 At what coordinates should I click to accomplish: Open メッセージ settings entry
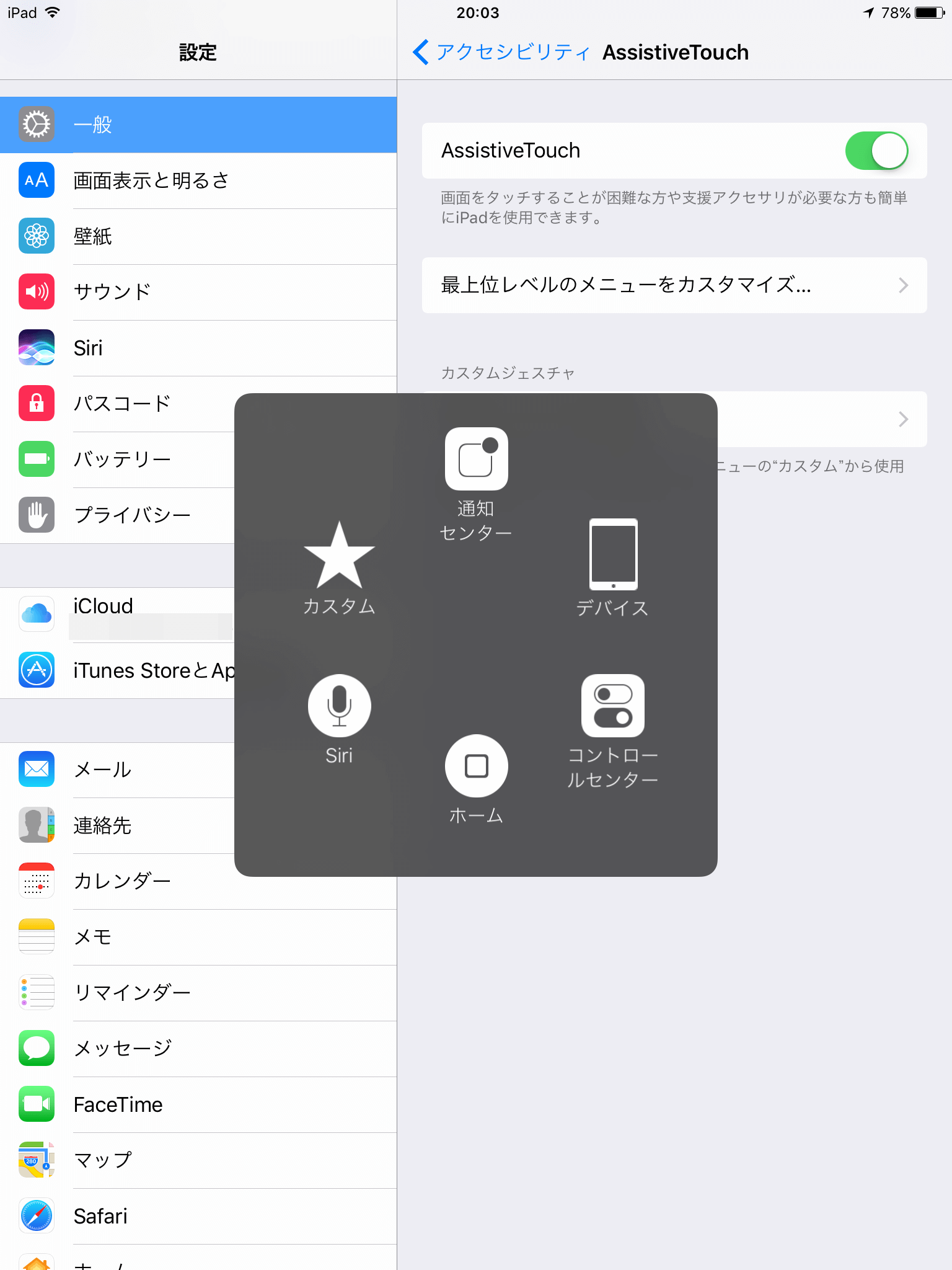coord(121,1048)
